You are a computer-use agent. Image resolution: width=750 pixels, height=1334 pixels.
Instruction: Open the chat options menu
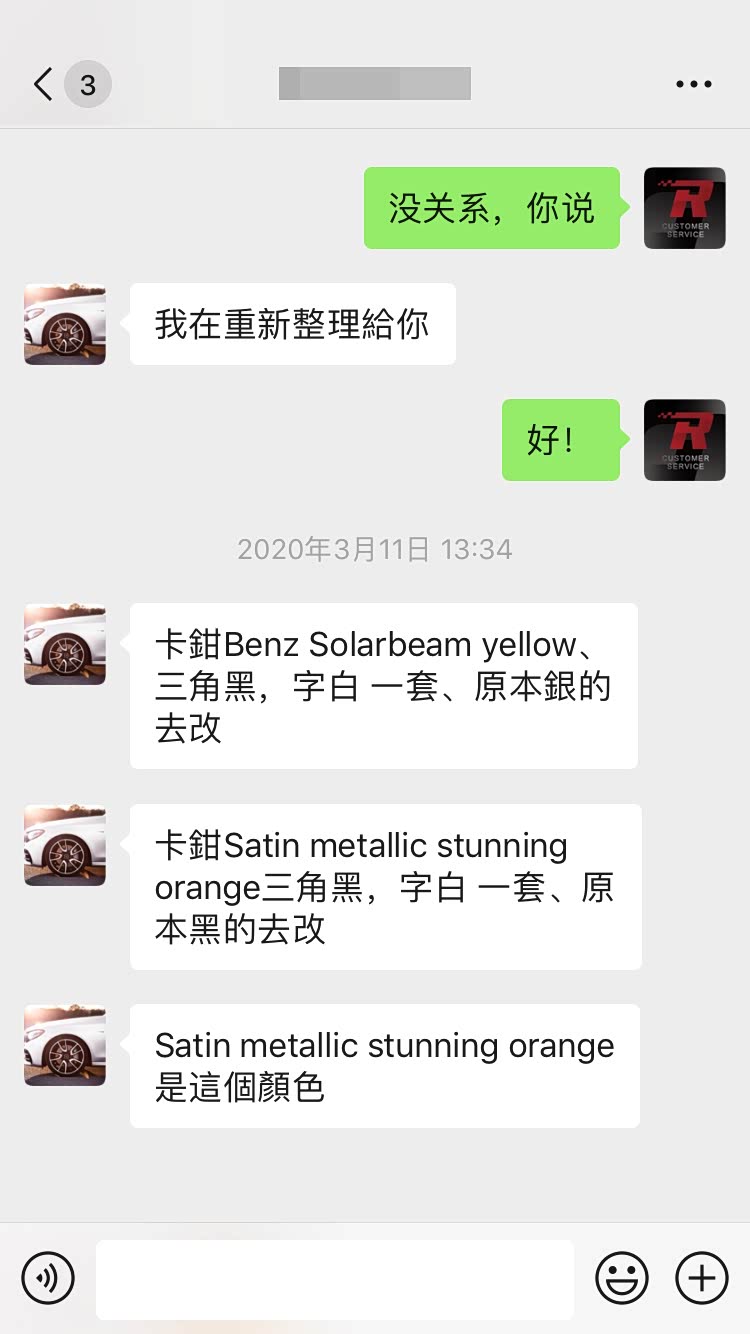point(694,85)
